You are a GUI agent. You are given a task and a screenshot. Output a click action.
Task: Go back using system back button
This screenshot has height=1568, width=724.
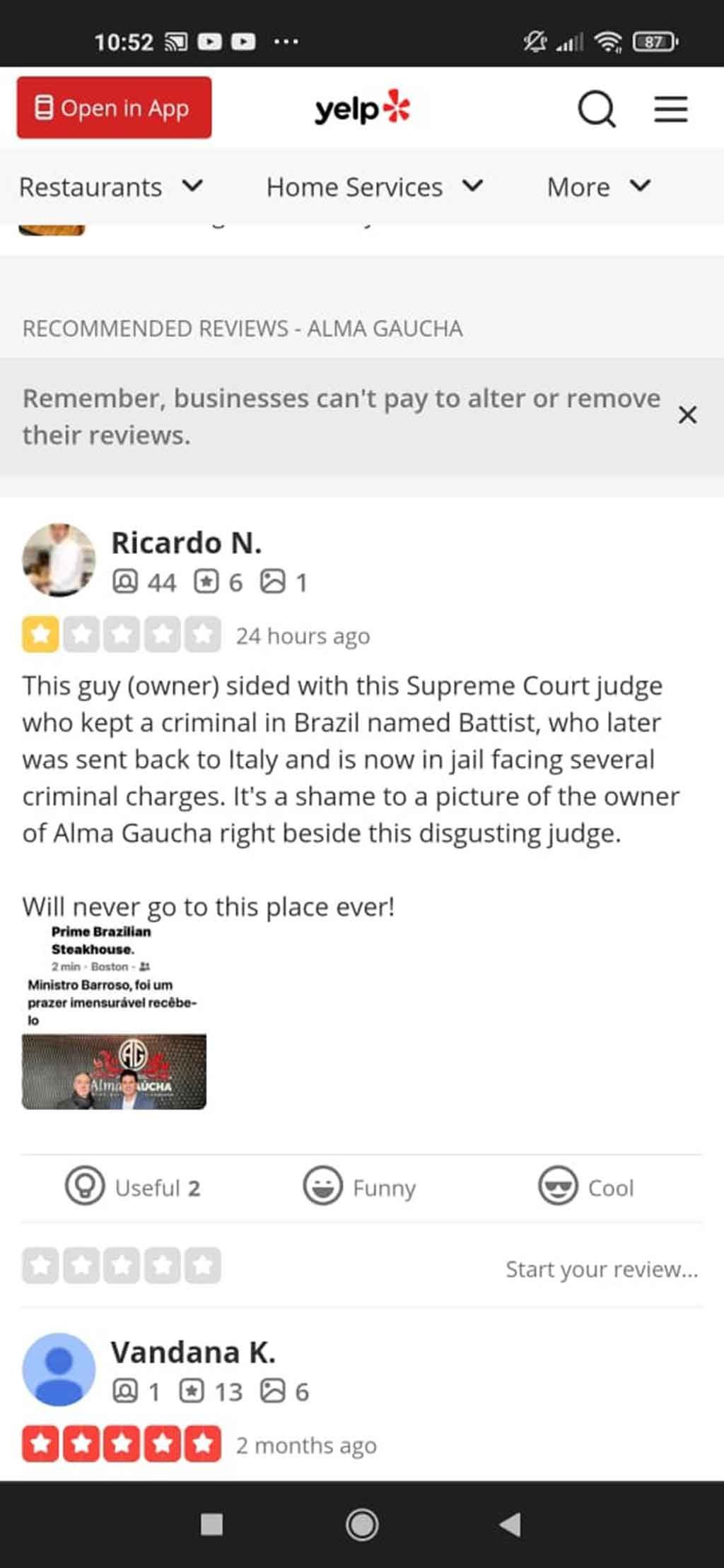click(510, 1524)
